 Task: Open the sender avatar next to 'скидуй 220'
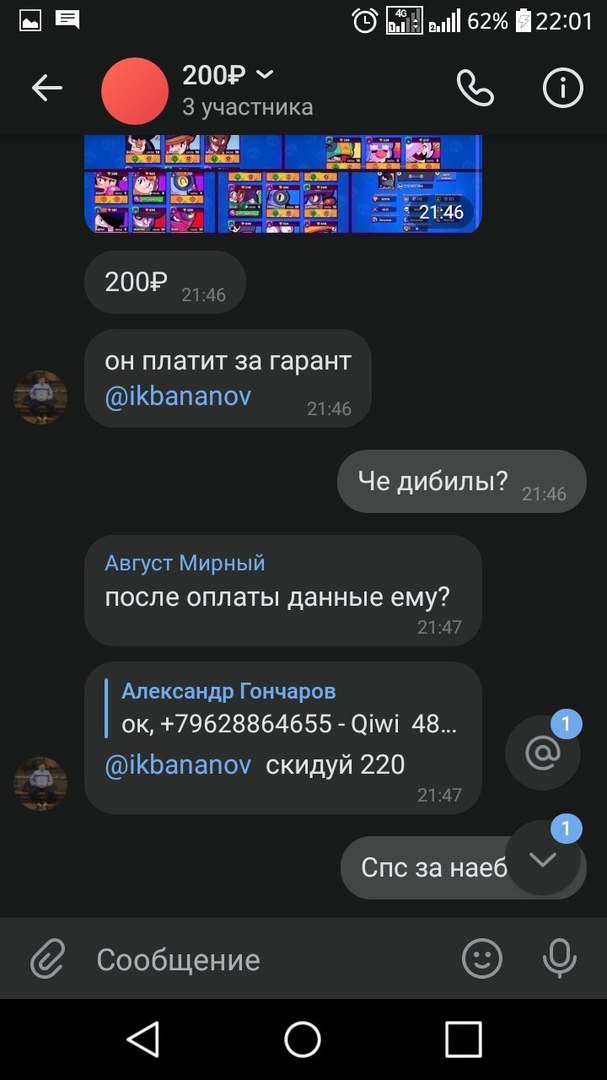[40, 783]
